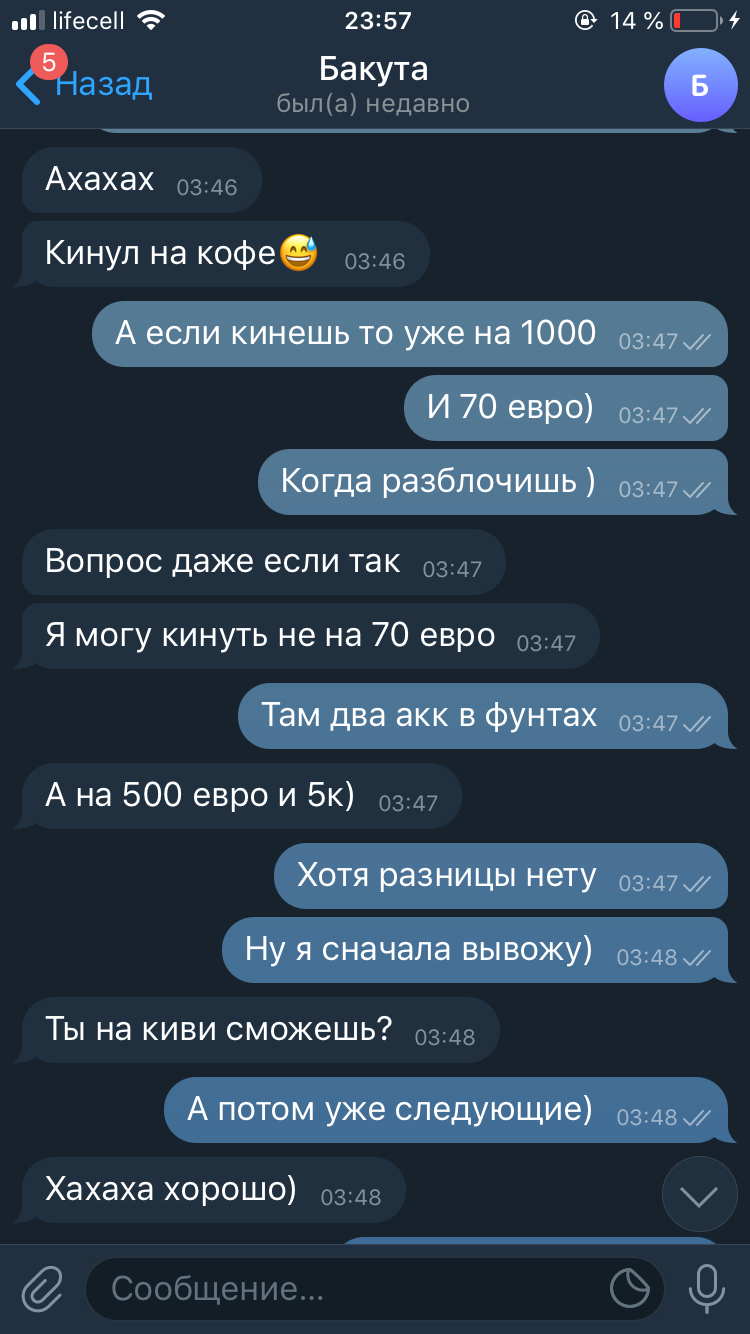Tap the paperclip attach icon
This screenshot has width=750, height=1334.
click(x=42, y=1289)
